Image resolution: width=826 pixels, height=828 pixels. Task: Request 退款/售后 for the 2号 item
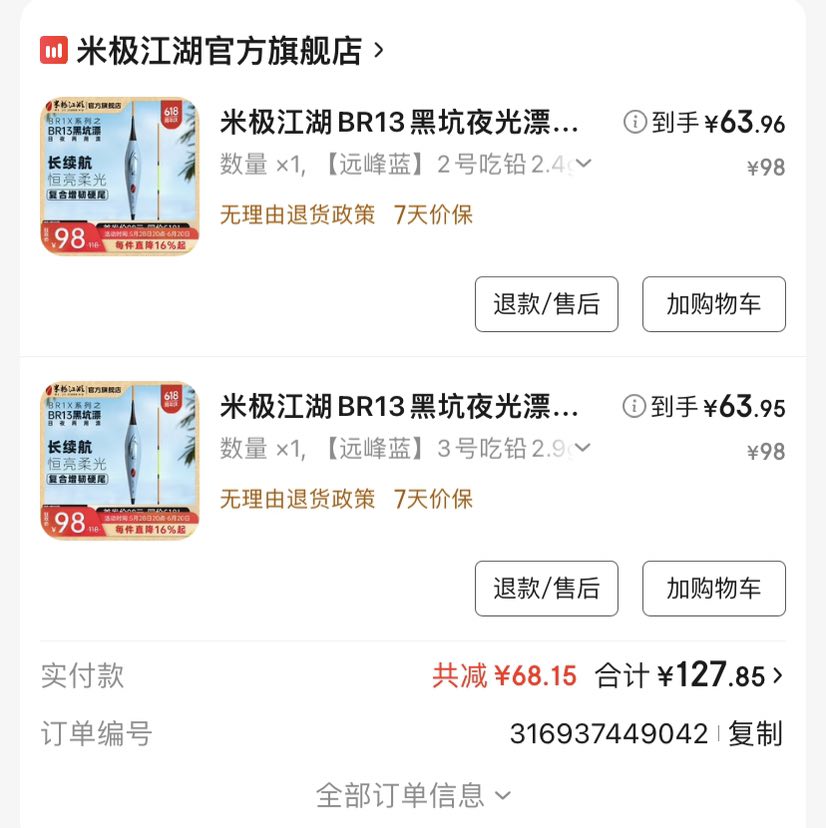(x=546, y=305)
